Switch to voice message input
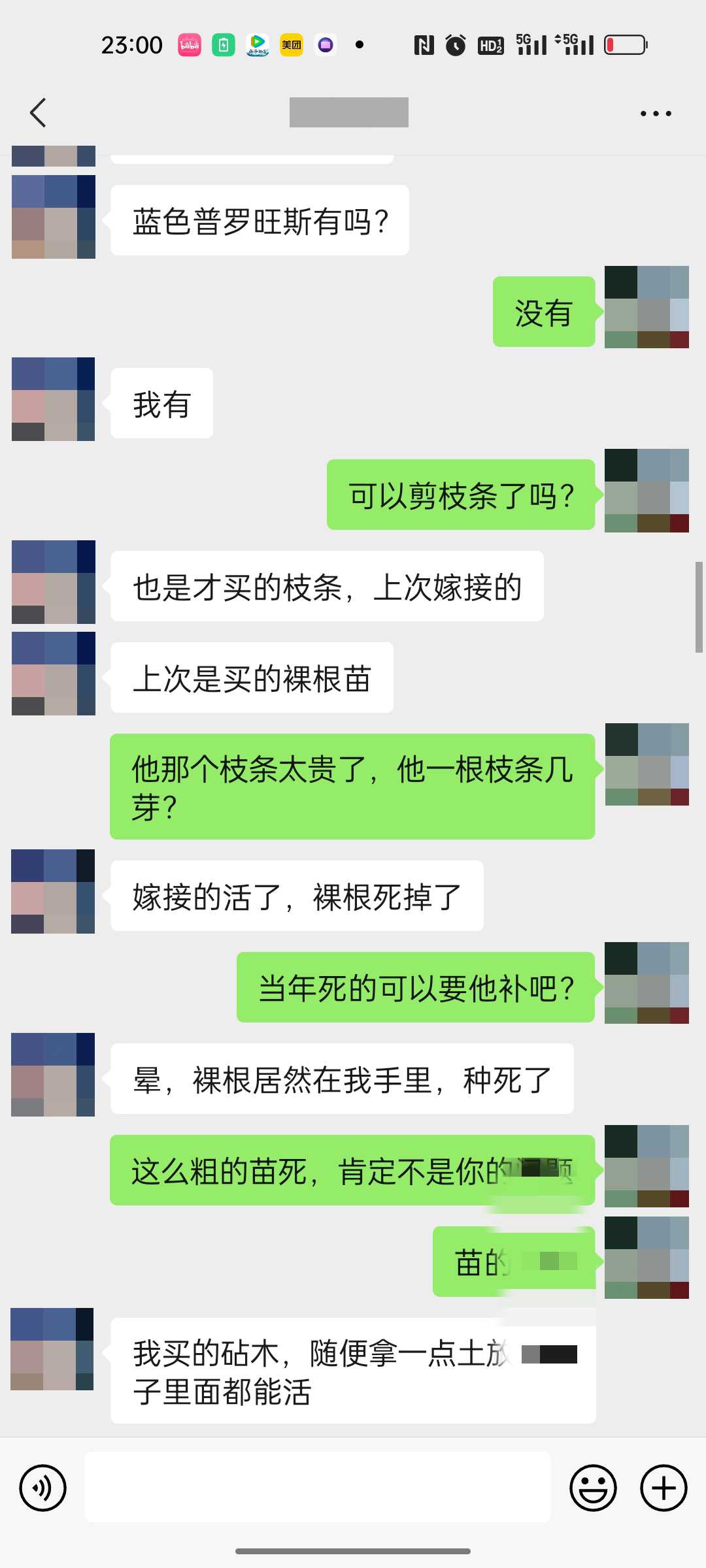The width and height of the screenshot is (706, 1568). click(43, 1488)
